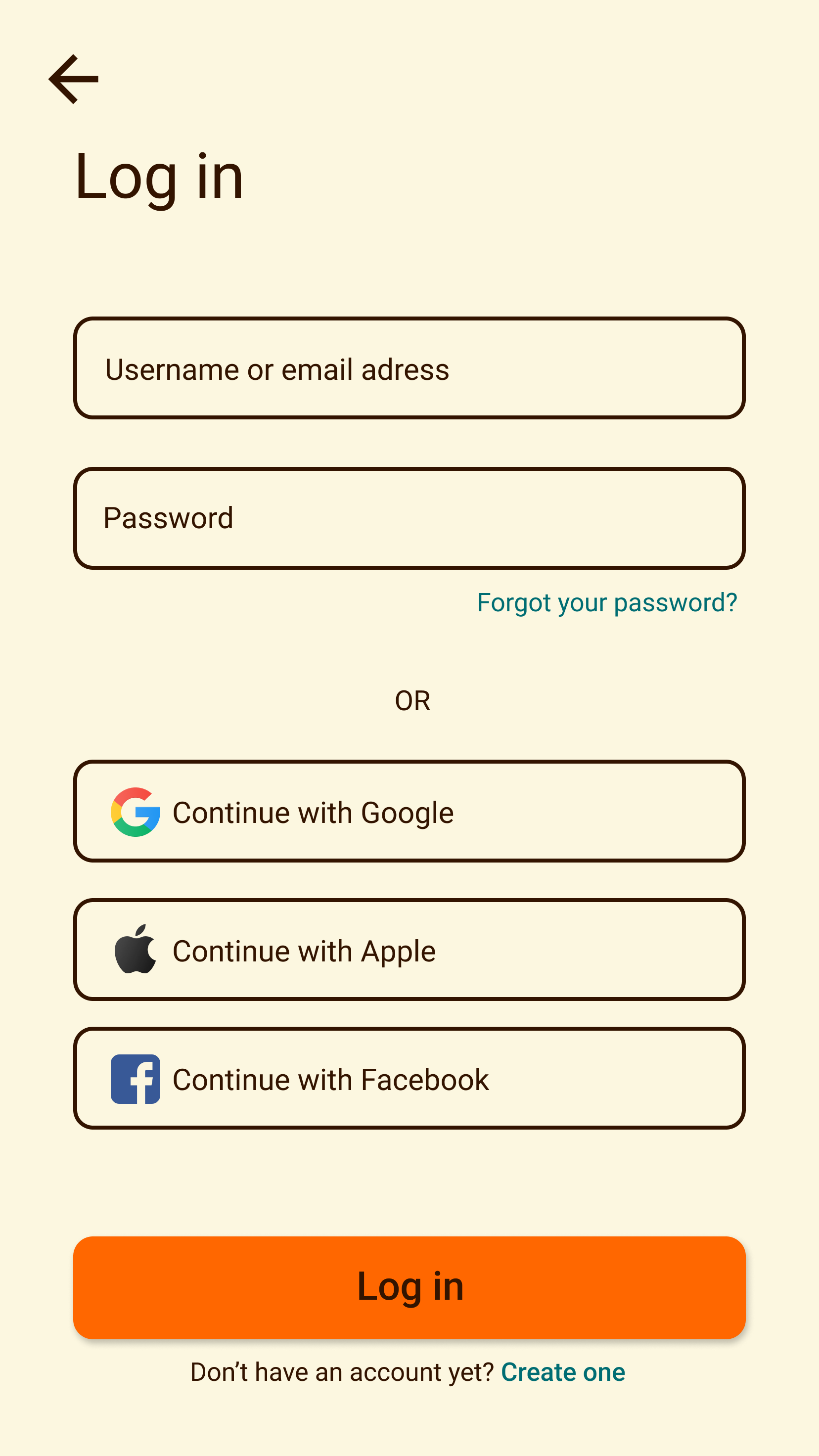Choose Continue with Facebook

(x=409, y=1079)
